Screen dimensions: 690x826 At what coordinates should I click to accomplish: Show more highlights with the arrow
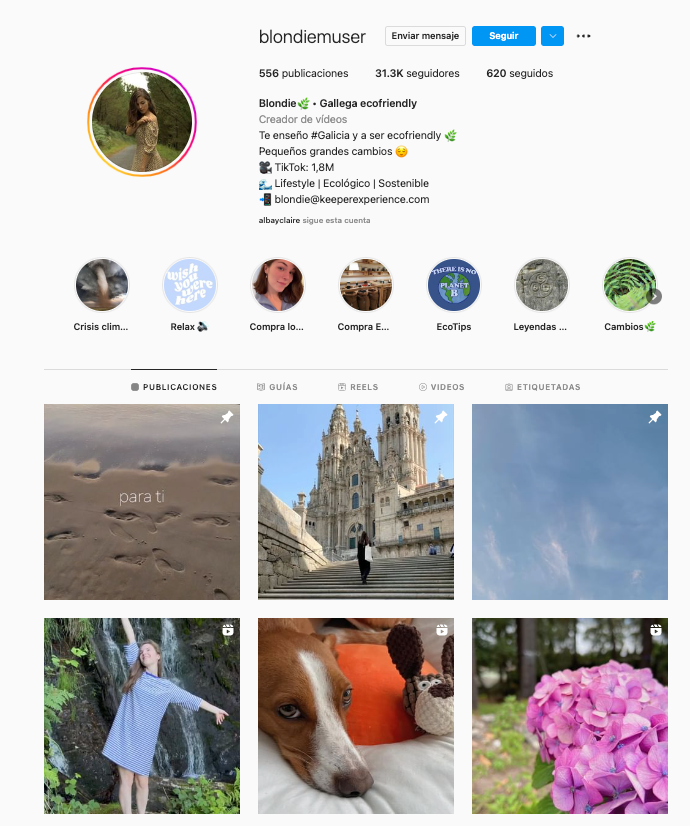click(x=655, y=296)
